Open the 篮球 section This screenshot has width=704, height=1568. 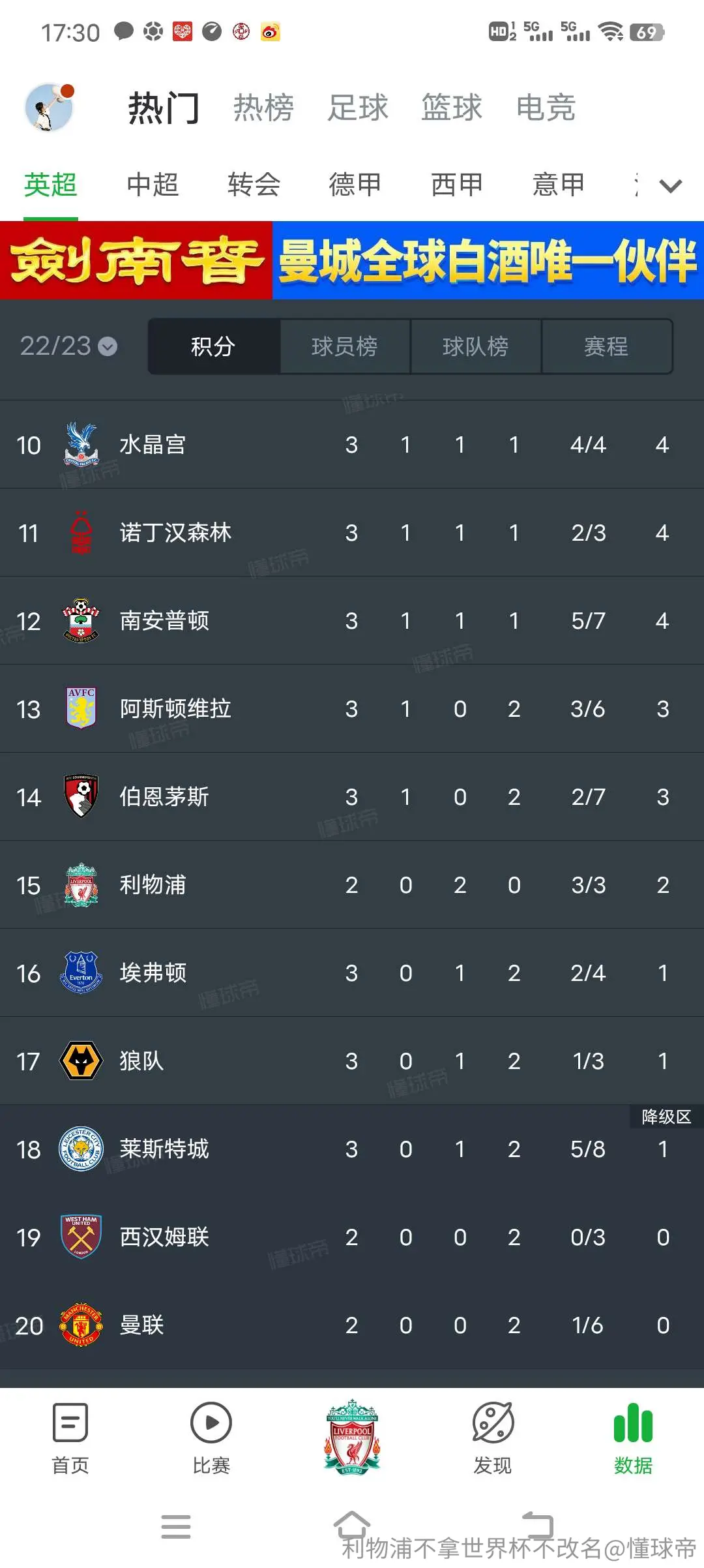[x=452, y=108]
